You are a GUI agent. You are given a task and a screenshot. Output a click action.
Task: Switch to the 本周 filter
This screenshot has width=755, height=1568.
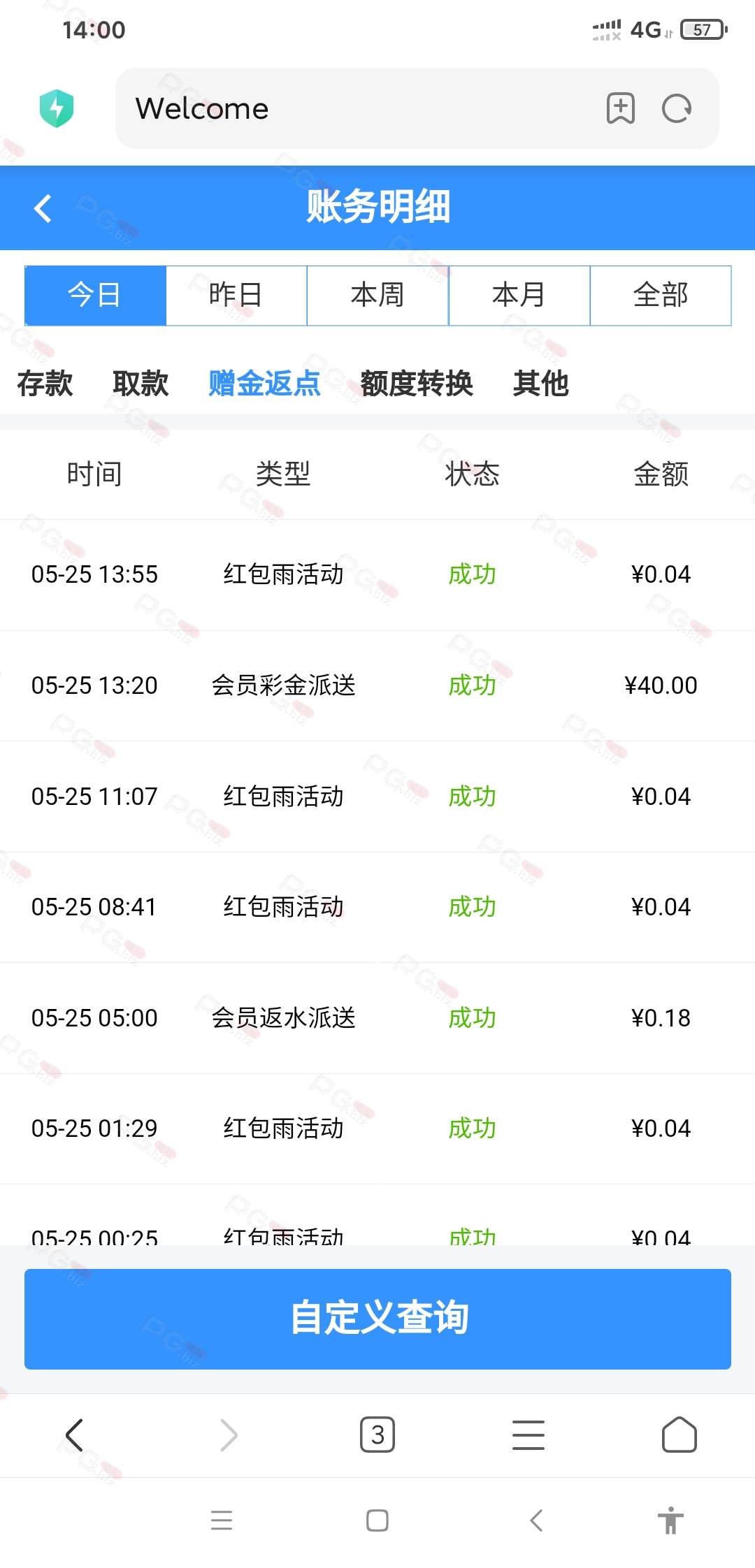coord(377,296)
